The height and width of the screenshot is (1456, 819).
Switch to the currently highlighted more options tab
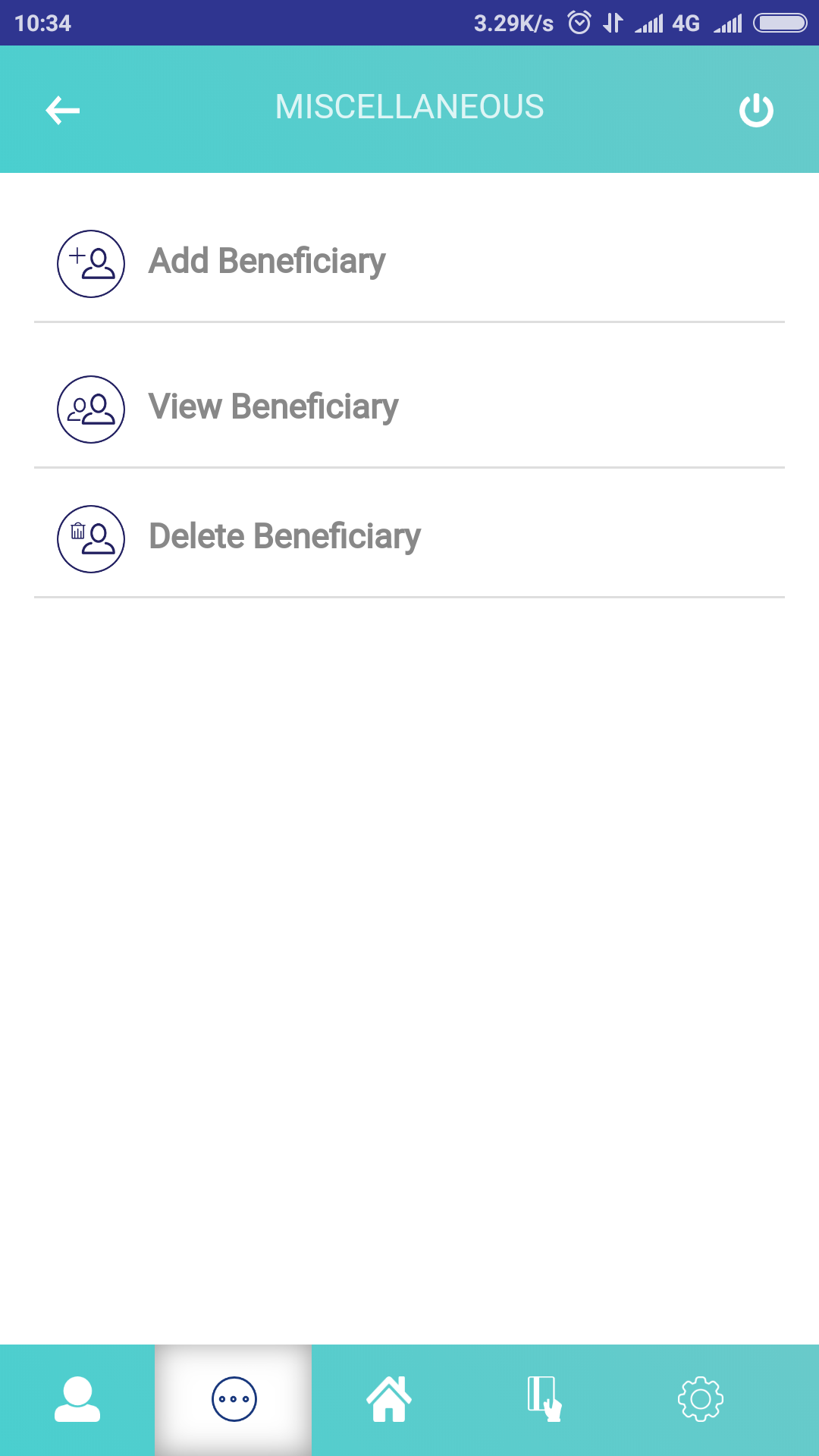(x=234, y=1399)
